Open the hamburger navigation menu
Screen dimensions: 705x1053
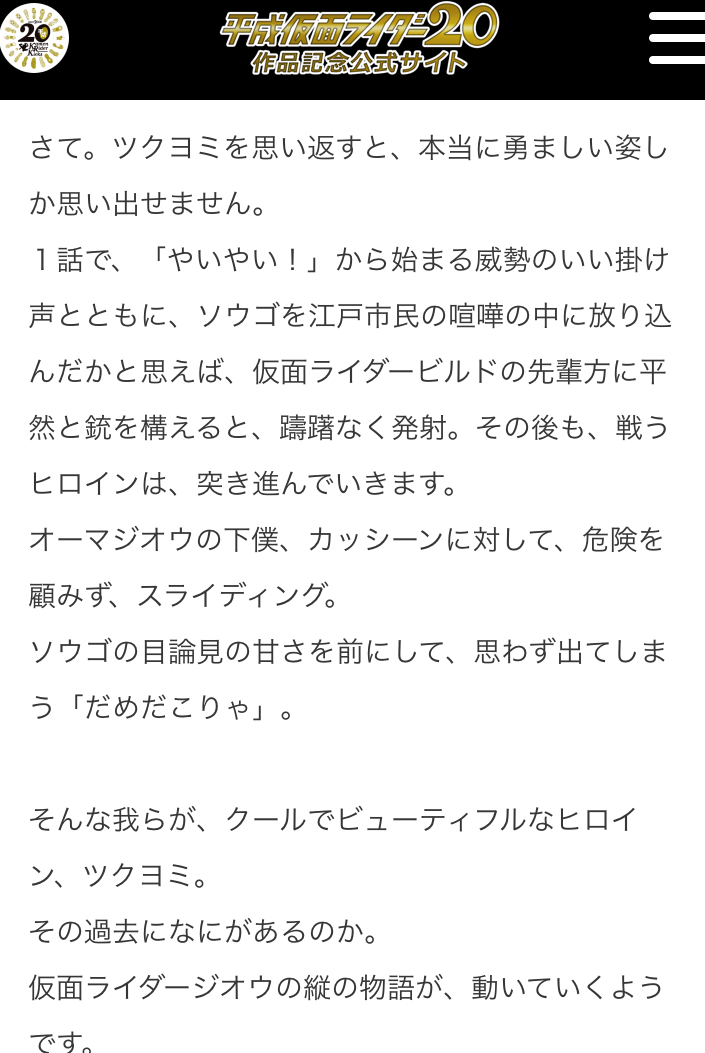click(676, 40)
